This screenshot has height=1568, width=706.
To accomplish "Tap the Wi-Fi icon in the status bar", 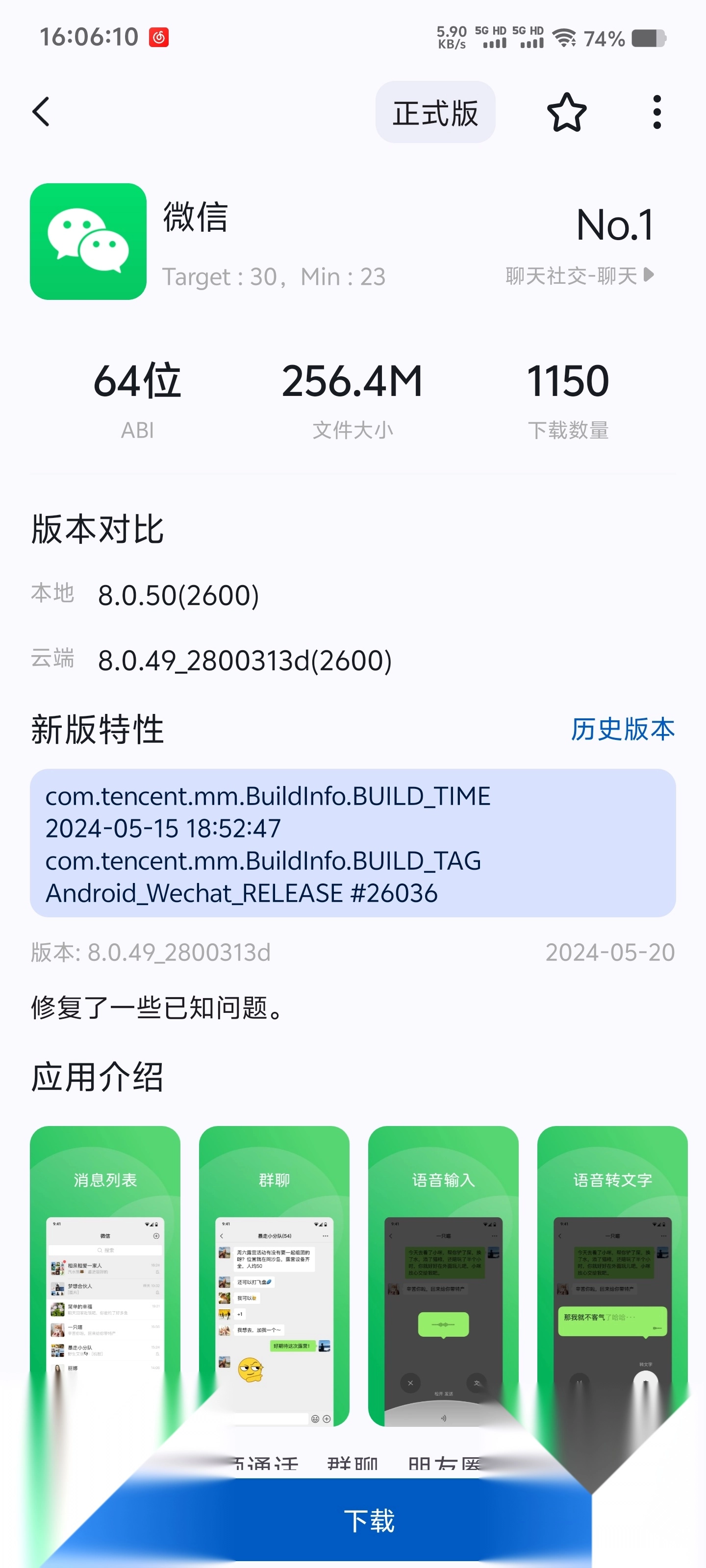I will pos(565,38).
